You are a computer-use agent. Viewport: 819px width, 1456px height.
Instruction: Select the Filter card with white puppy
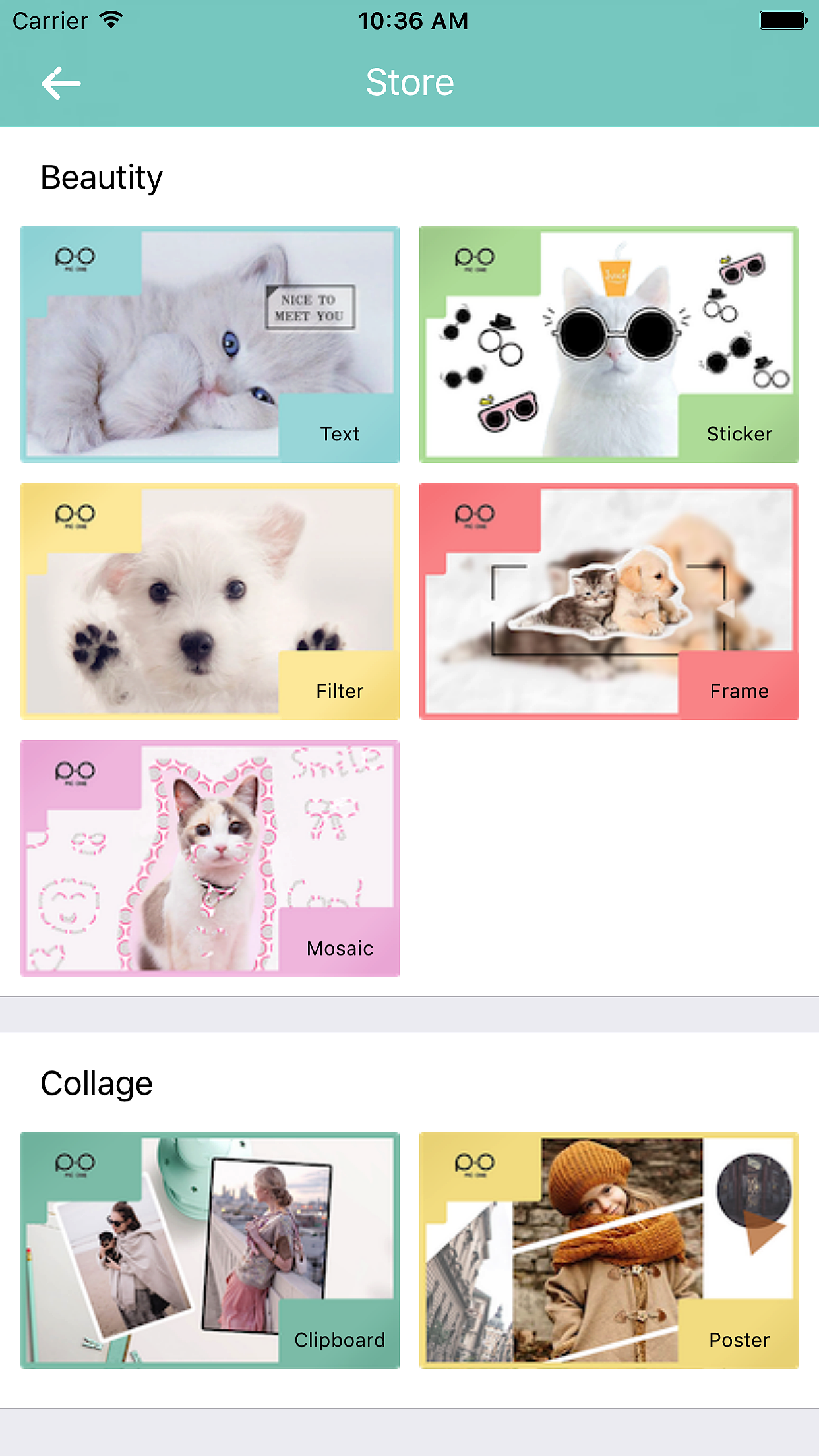pos(210,601)
